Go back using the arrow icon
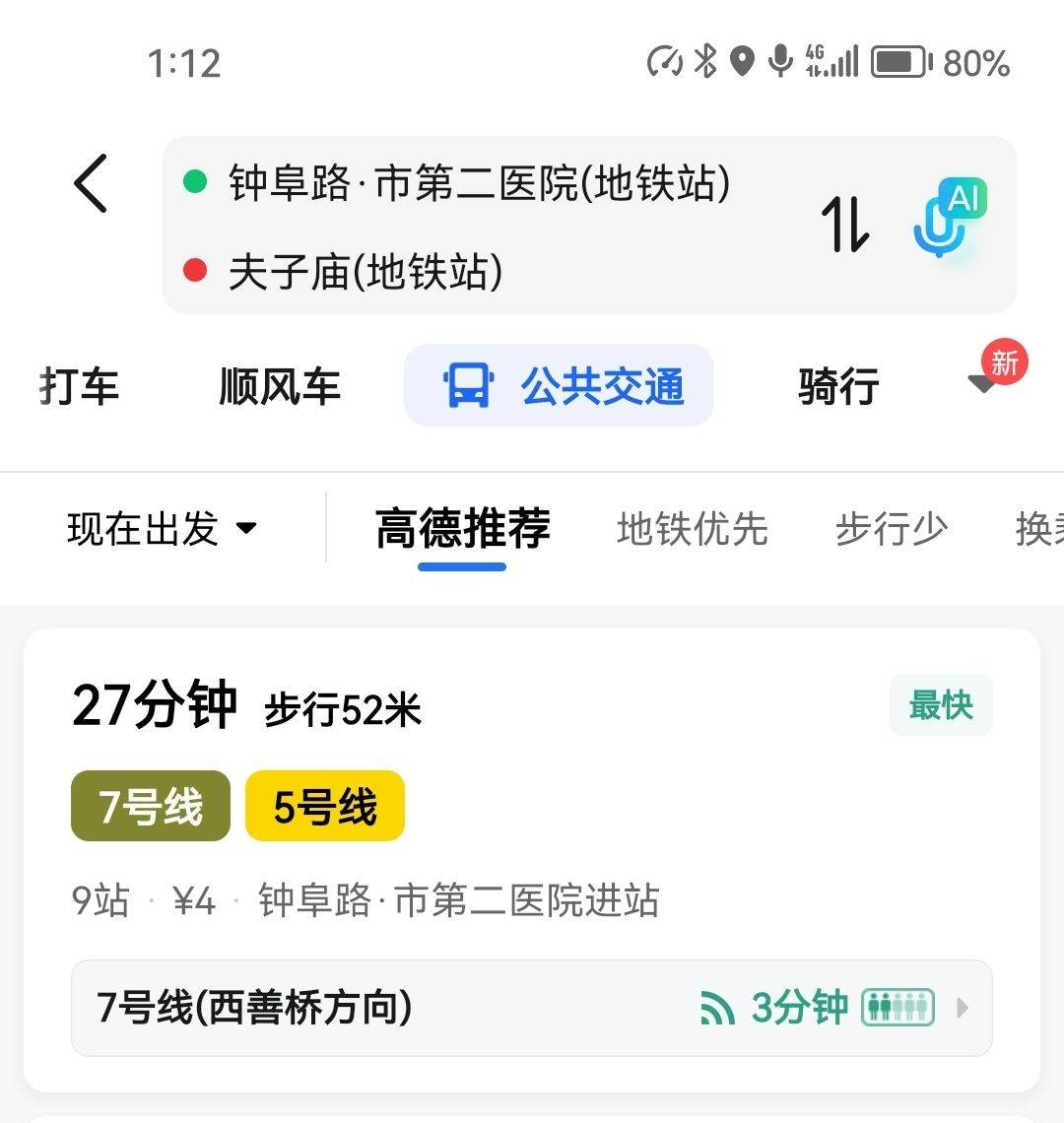This screenshot has height=1123, width=1064. [91, 183]
